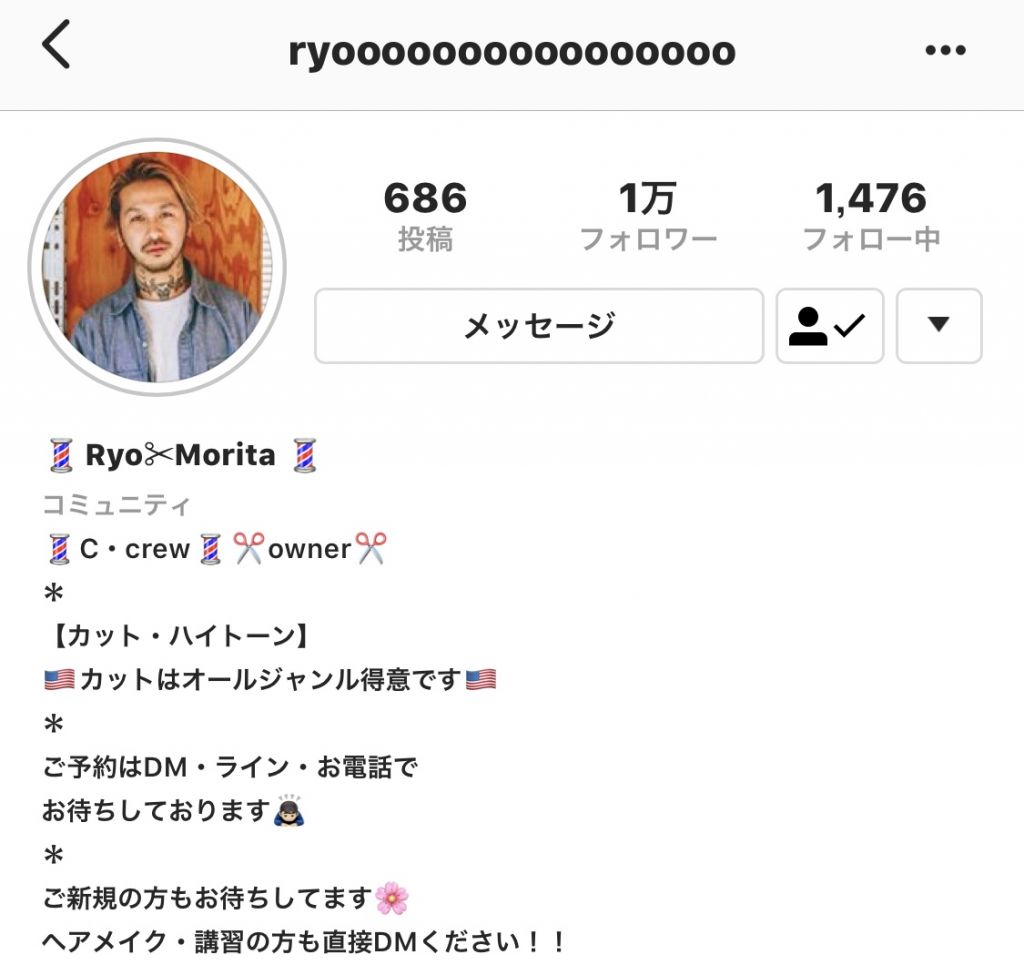Open the 1,476 フォロー中 following list

(871, 216)
